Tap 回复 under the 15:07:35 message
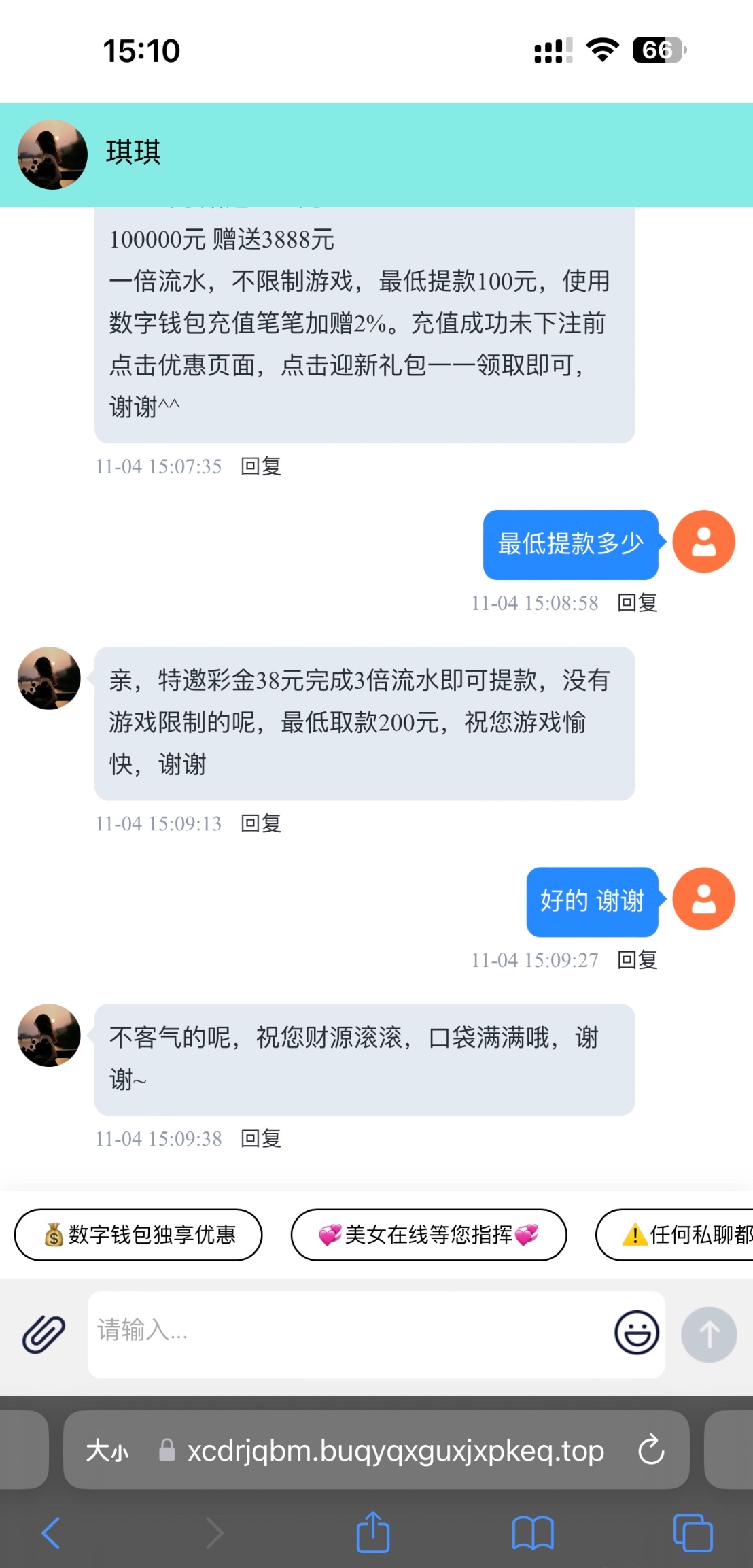Viewport: 753px width, 1568px height. click(x=261, y=466)
